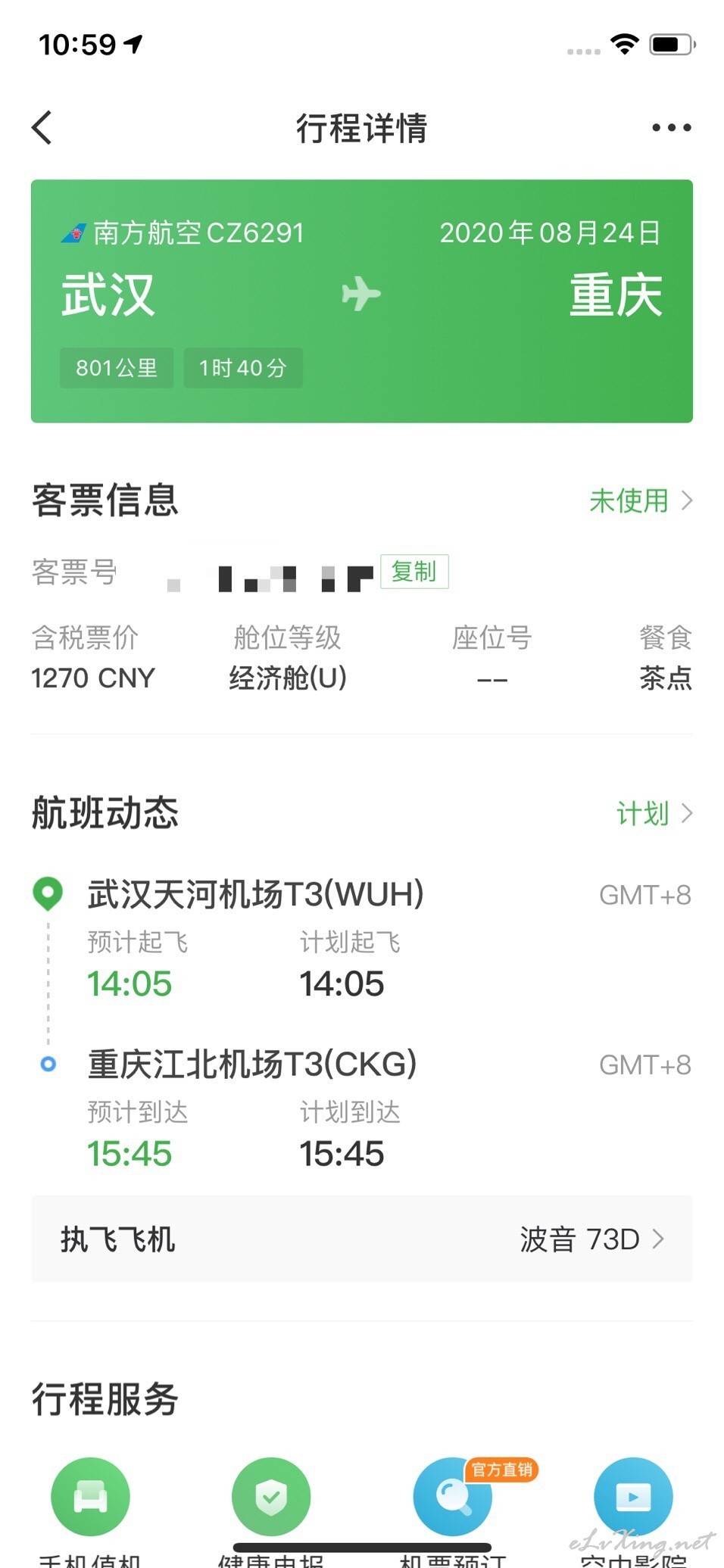The image size is (724, 1568).
Task: Open the three-dot overflow menu
Action: pyautogui.click(x=671, y=127)
